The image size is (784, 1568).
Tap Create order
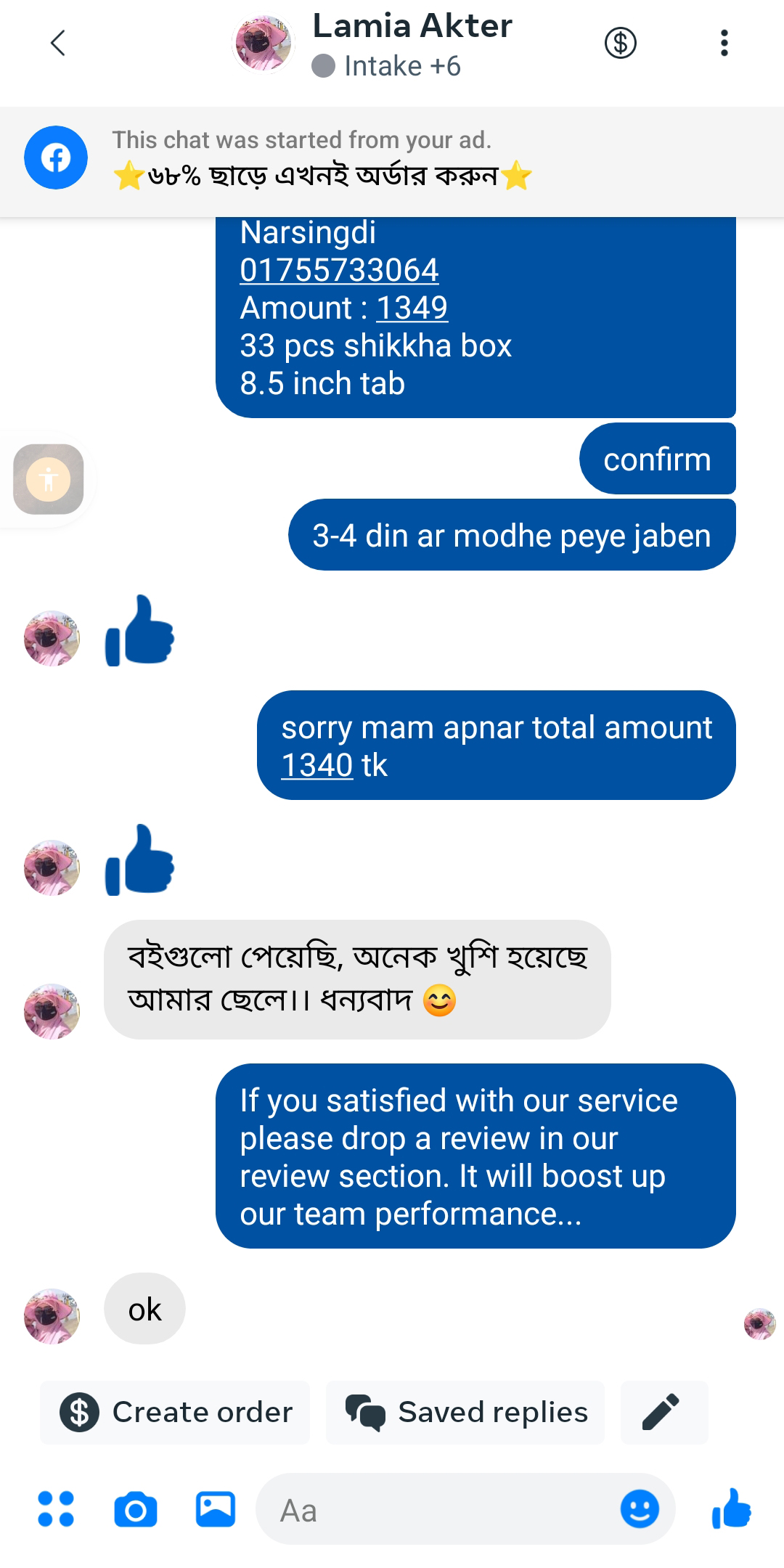(174, 1412)
